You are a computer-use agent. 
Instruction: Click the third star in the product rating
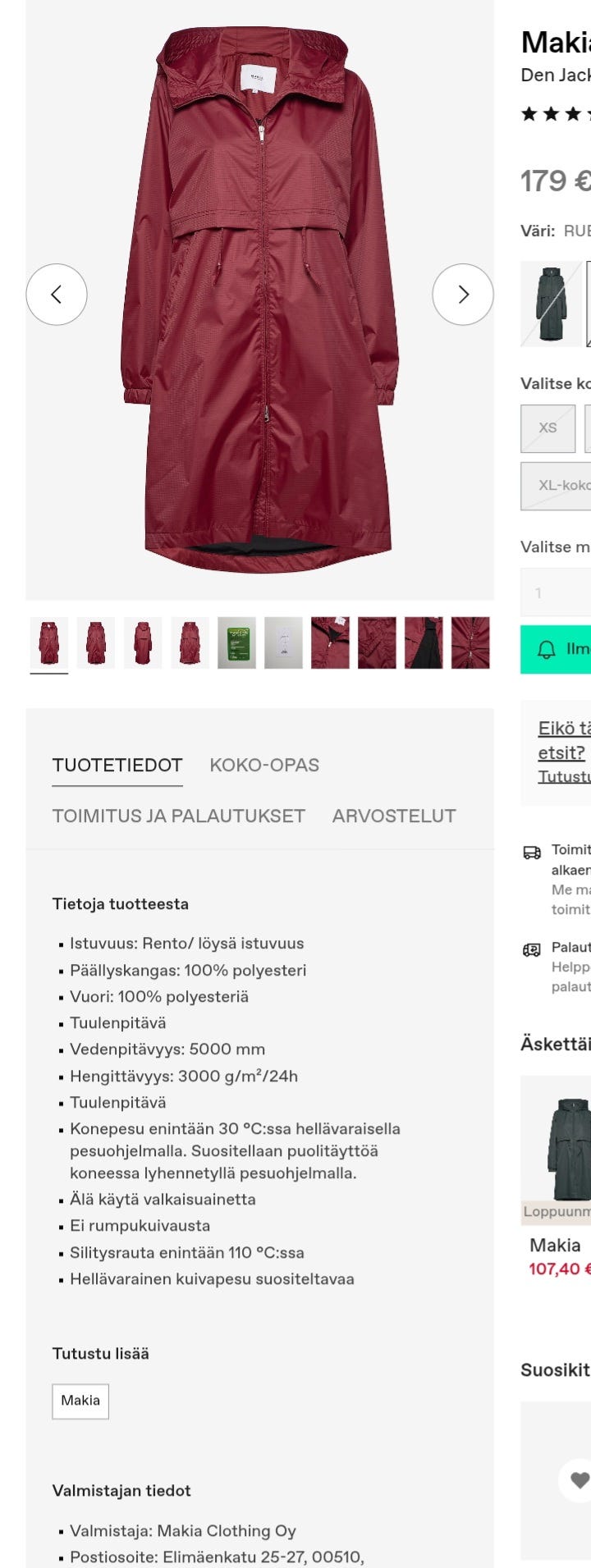tap(572, 112)
